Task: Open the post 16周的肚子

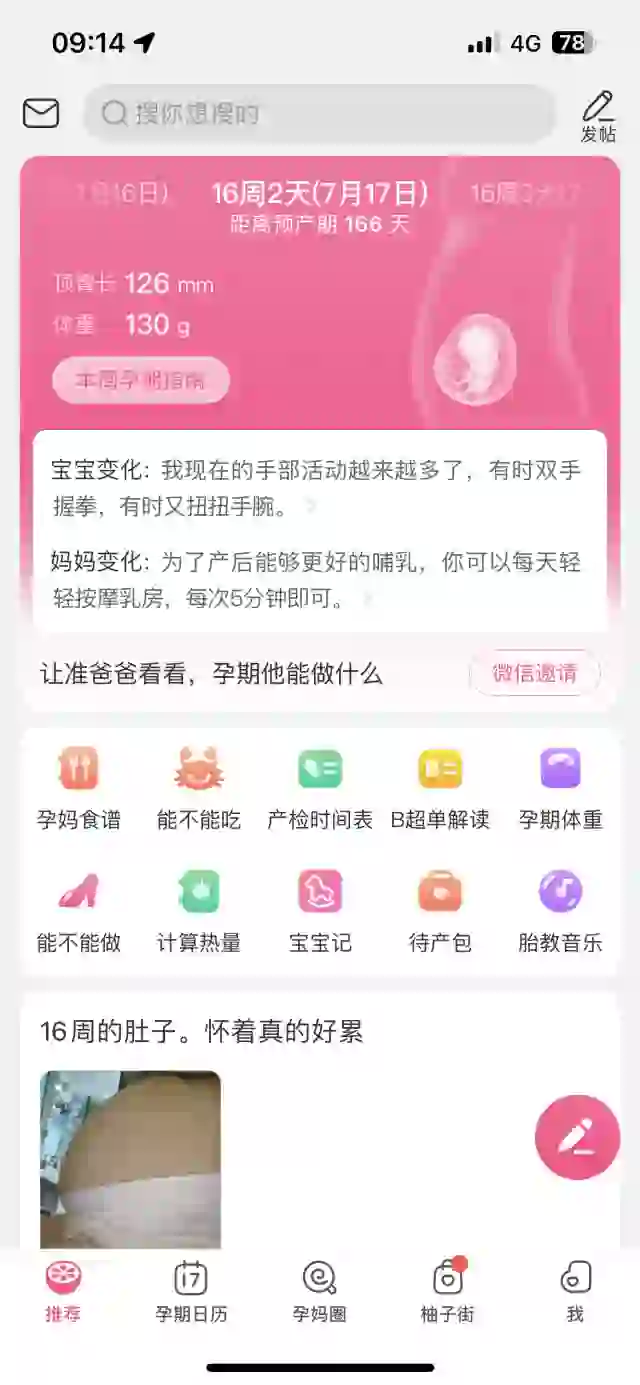Action: tap(201, 1032)
